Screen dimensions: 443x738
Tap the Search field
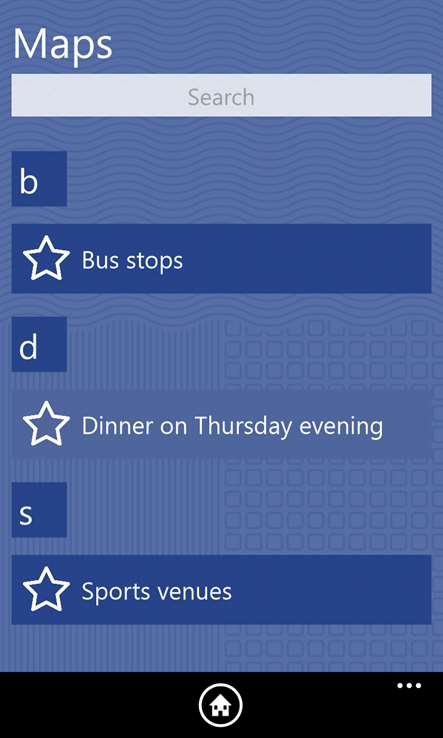(x=221, y=95)
